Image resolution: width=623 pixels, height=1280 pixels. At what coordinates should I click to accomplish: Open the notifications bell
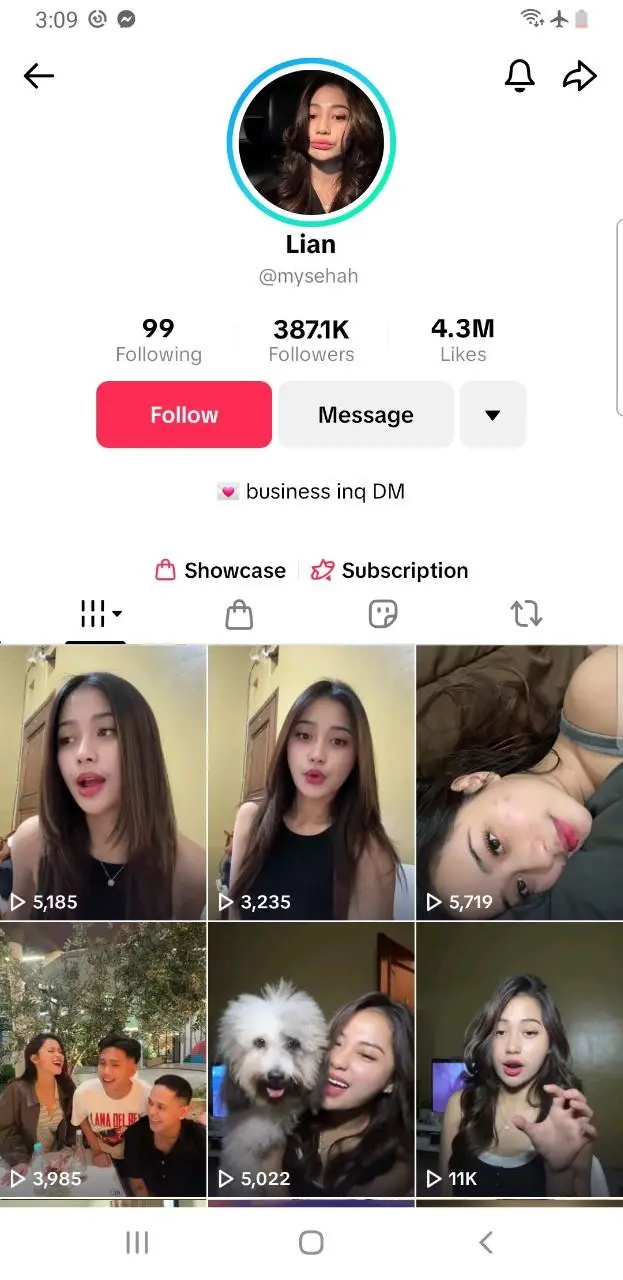tap(519, 76)
